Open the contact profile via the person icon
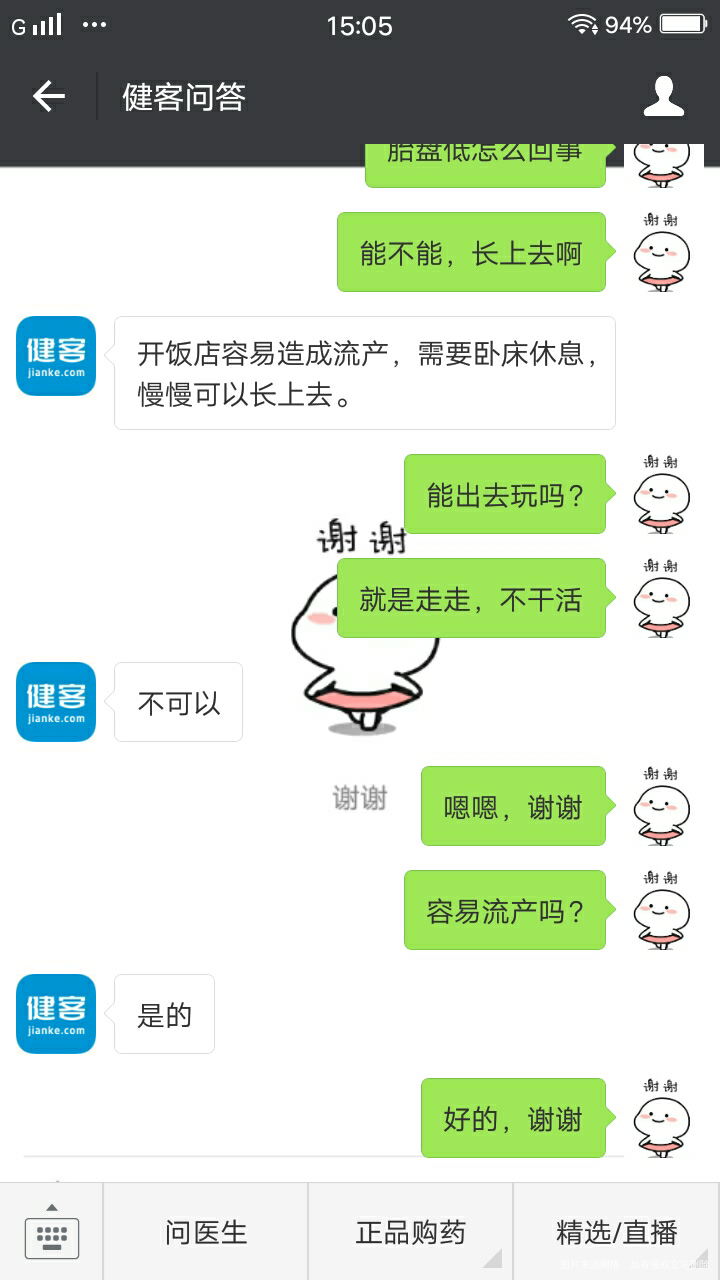The height and width of the screenshot is (1280, 720). click(x=664, y=97)
